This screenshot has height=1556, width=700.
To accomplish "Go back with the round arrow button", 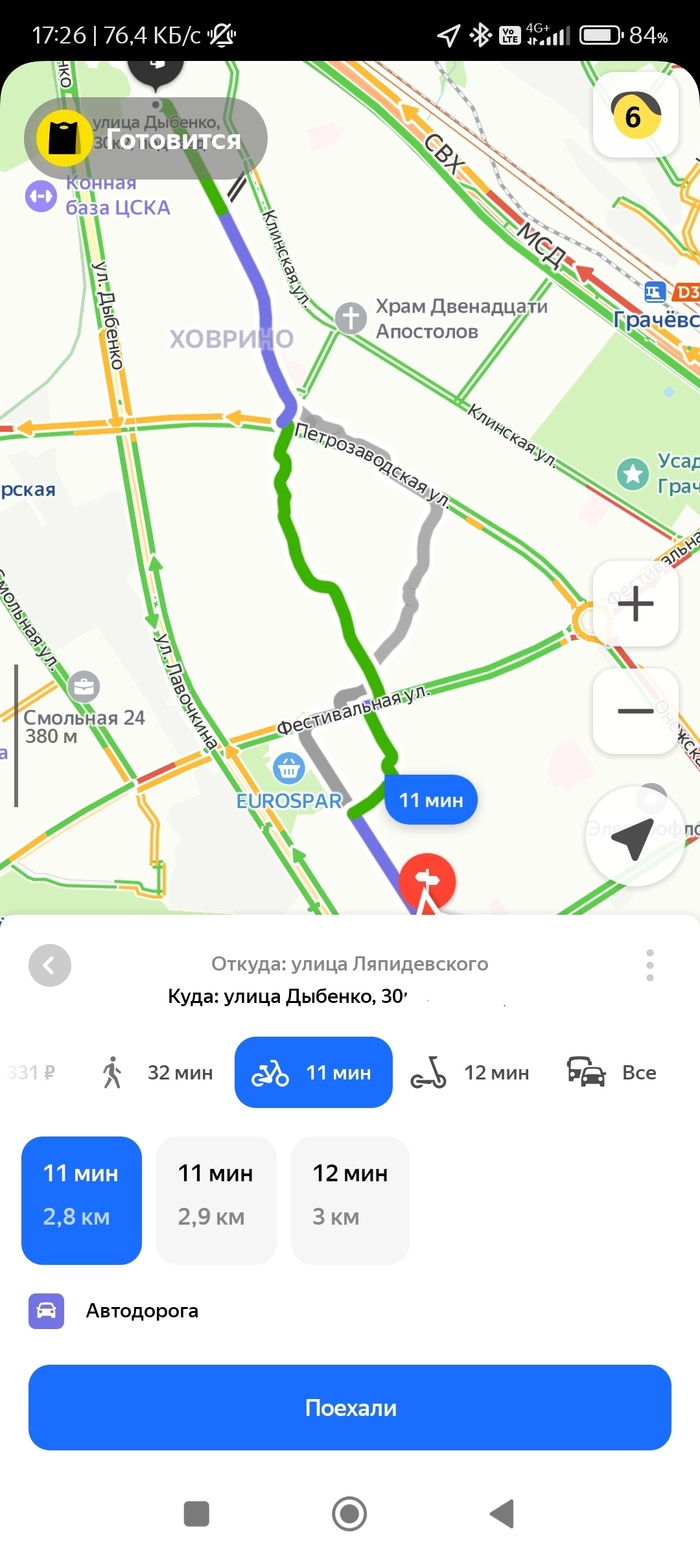I will point(50,965).
